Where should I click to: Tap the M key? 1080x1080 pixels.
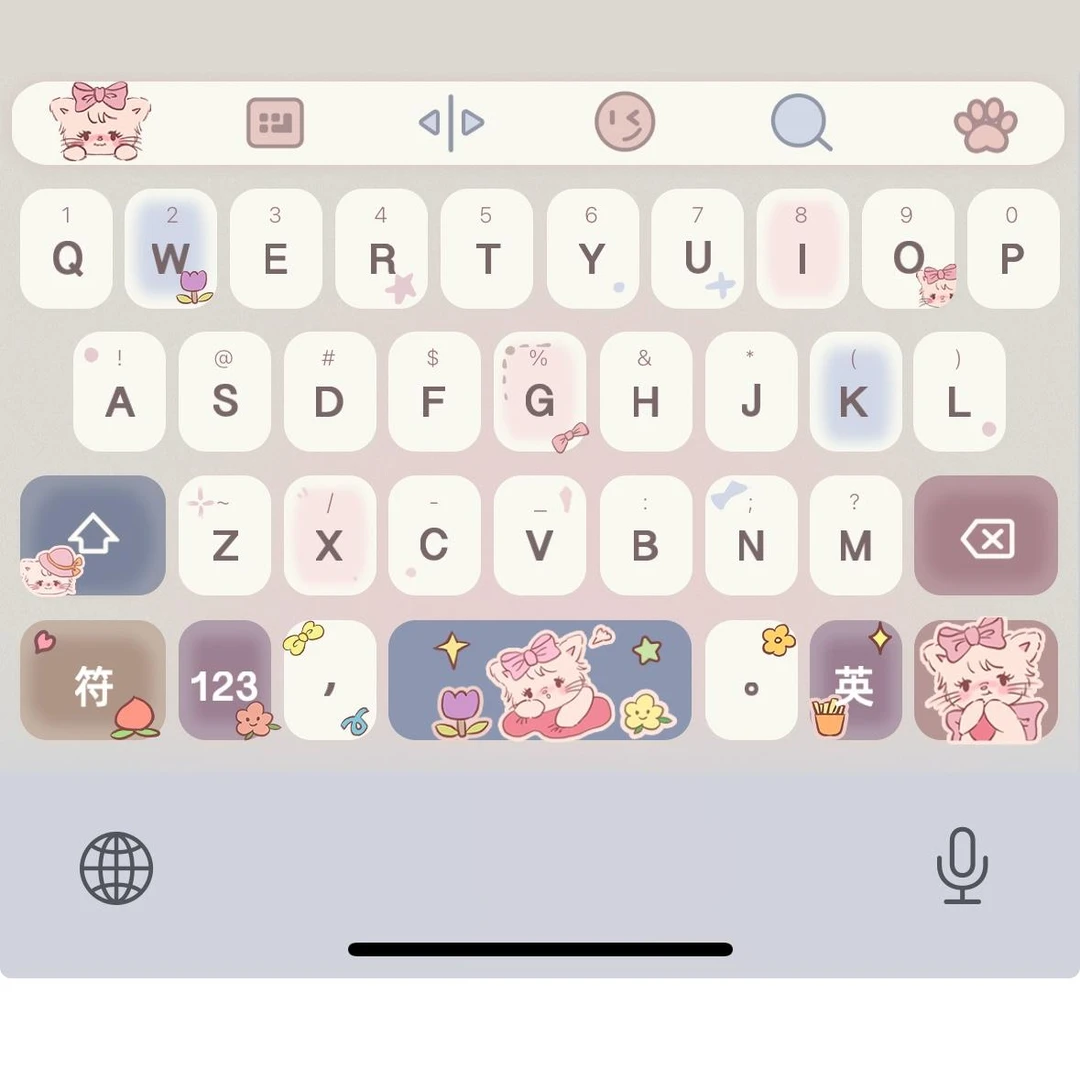tap(856, 536)
